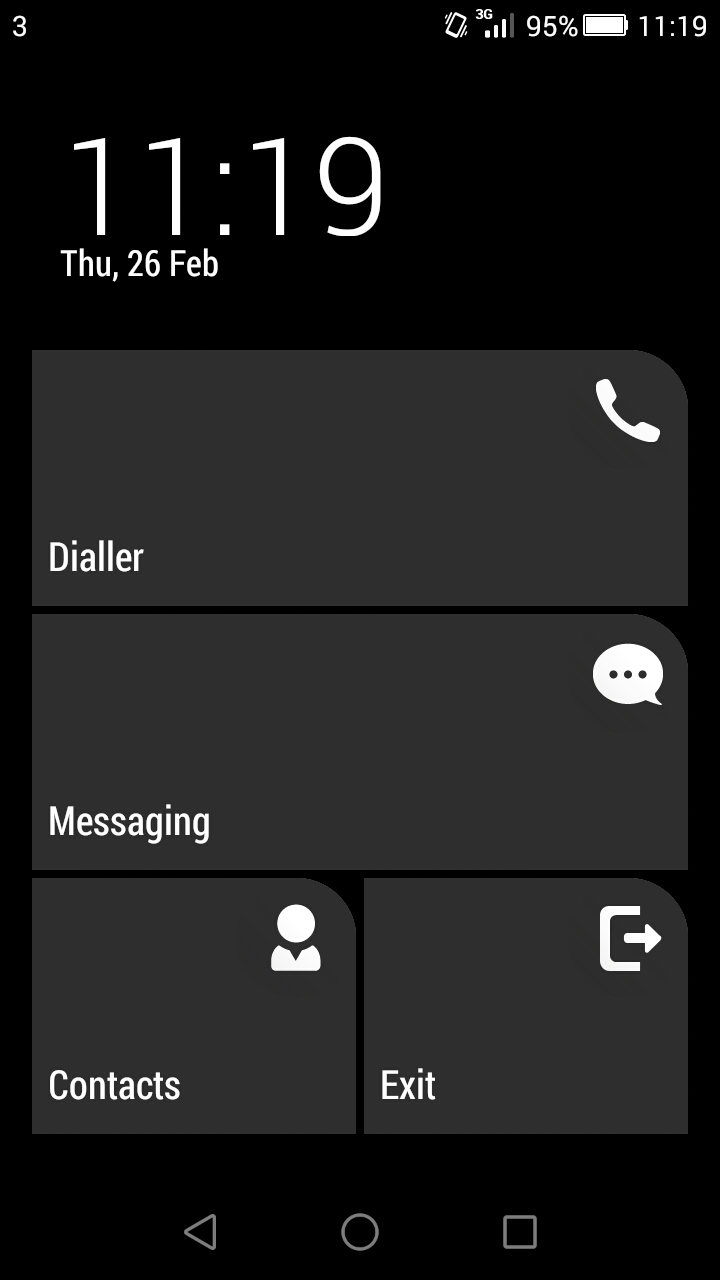Go to the home screen

360,1232
